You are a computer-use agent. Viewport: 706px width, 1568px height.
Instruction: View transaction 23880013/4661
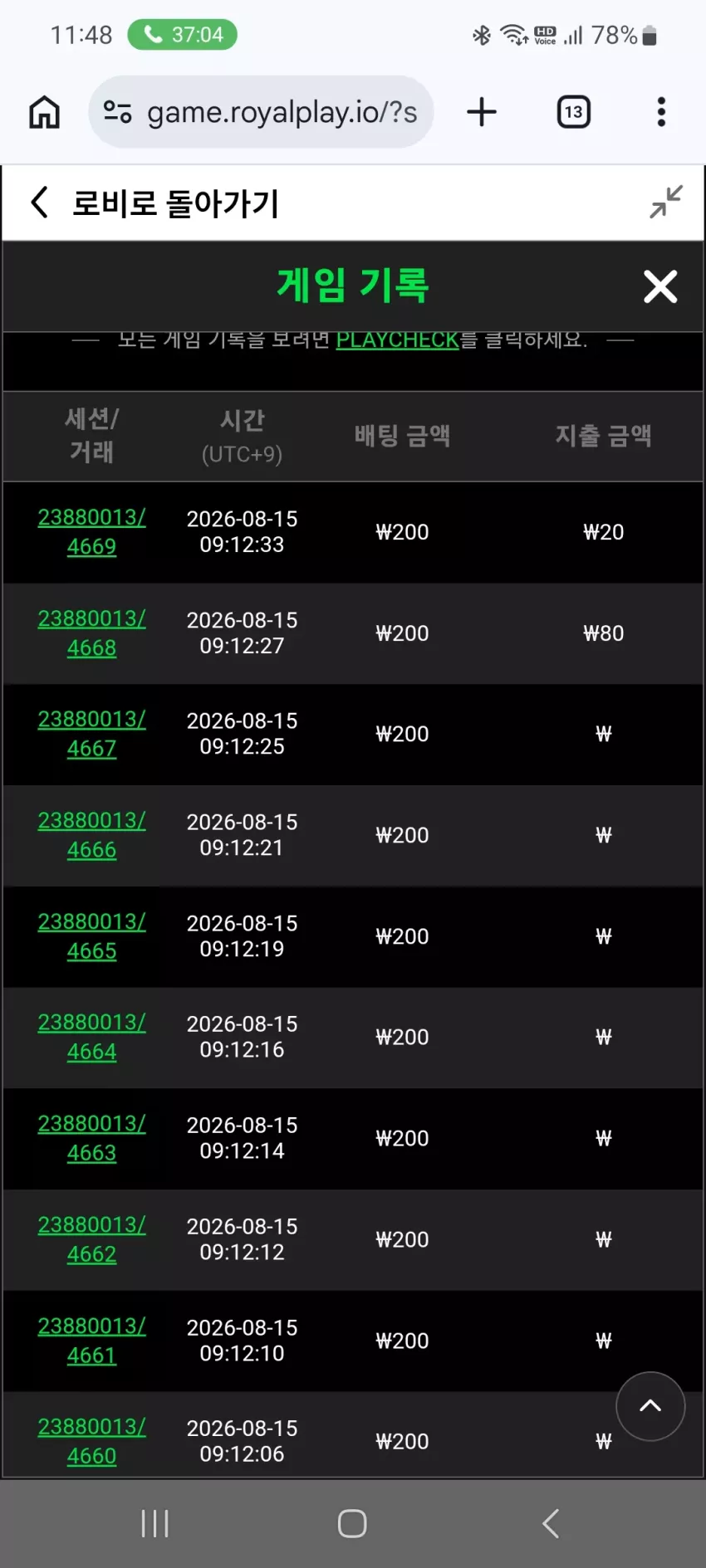click(x=91, y=1341)
